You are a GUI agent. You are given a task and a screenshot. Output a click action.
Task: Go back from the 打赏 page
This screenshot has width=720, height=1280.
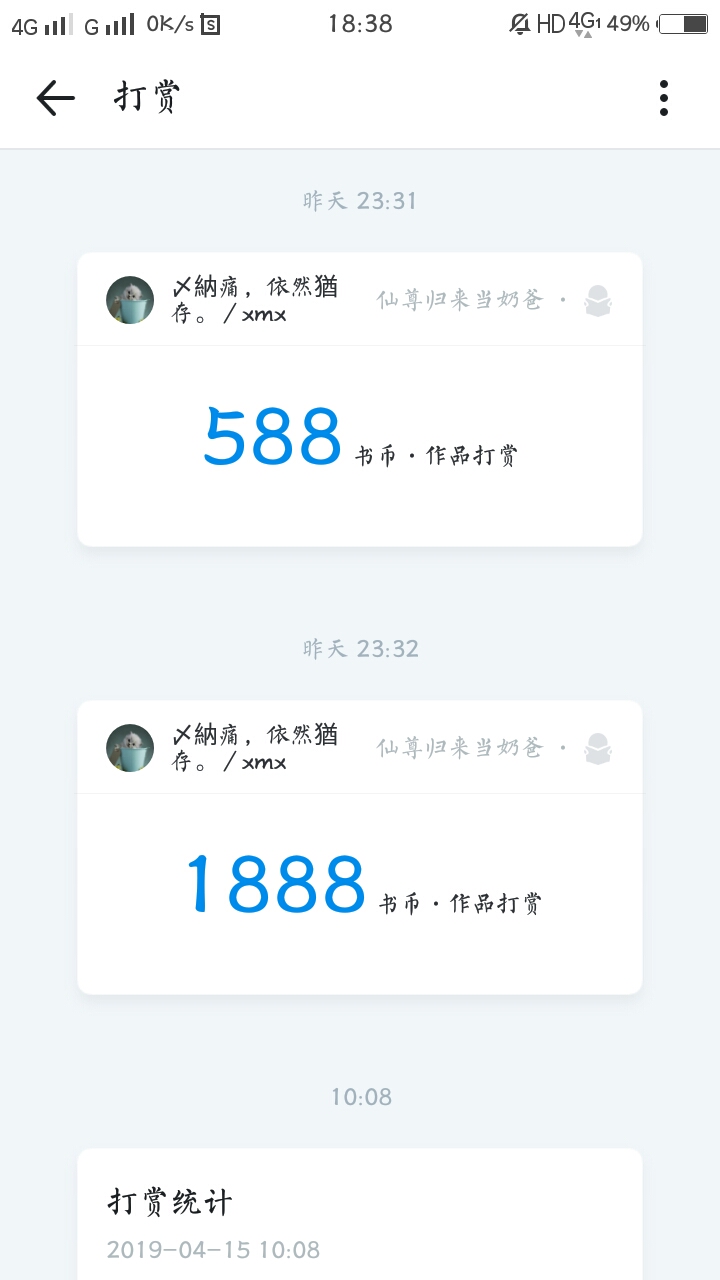[x=56, y=98]
